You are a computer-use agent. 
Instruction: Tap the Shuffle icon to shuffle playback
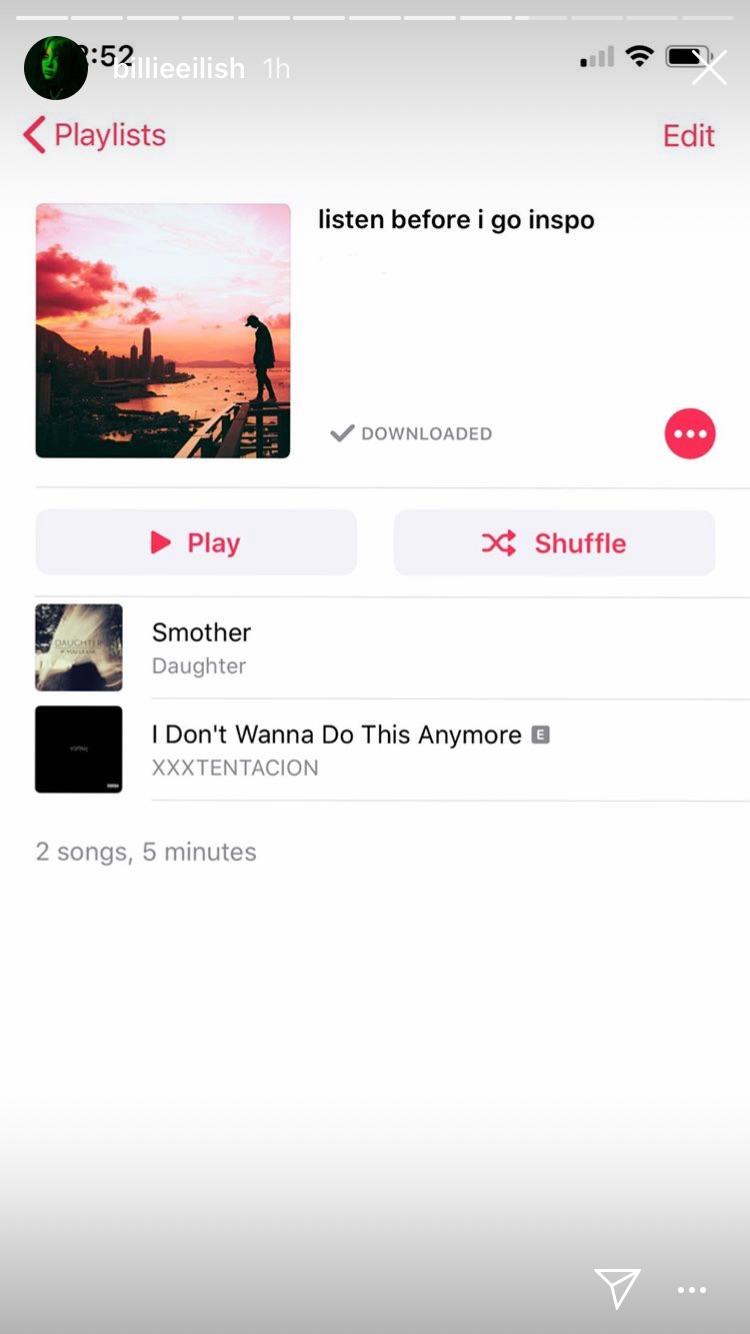pyautogui.click(x=498, y=543)
